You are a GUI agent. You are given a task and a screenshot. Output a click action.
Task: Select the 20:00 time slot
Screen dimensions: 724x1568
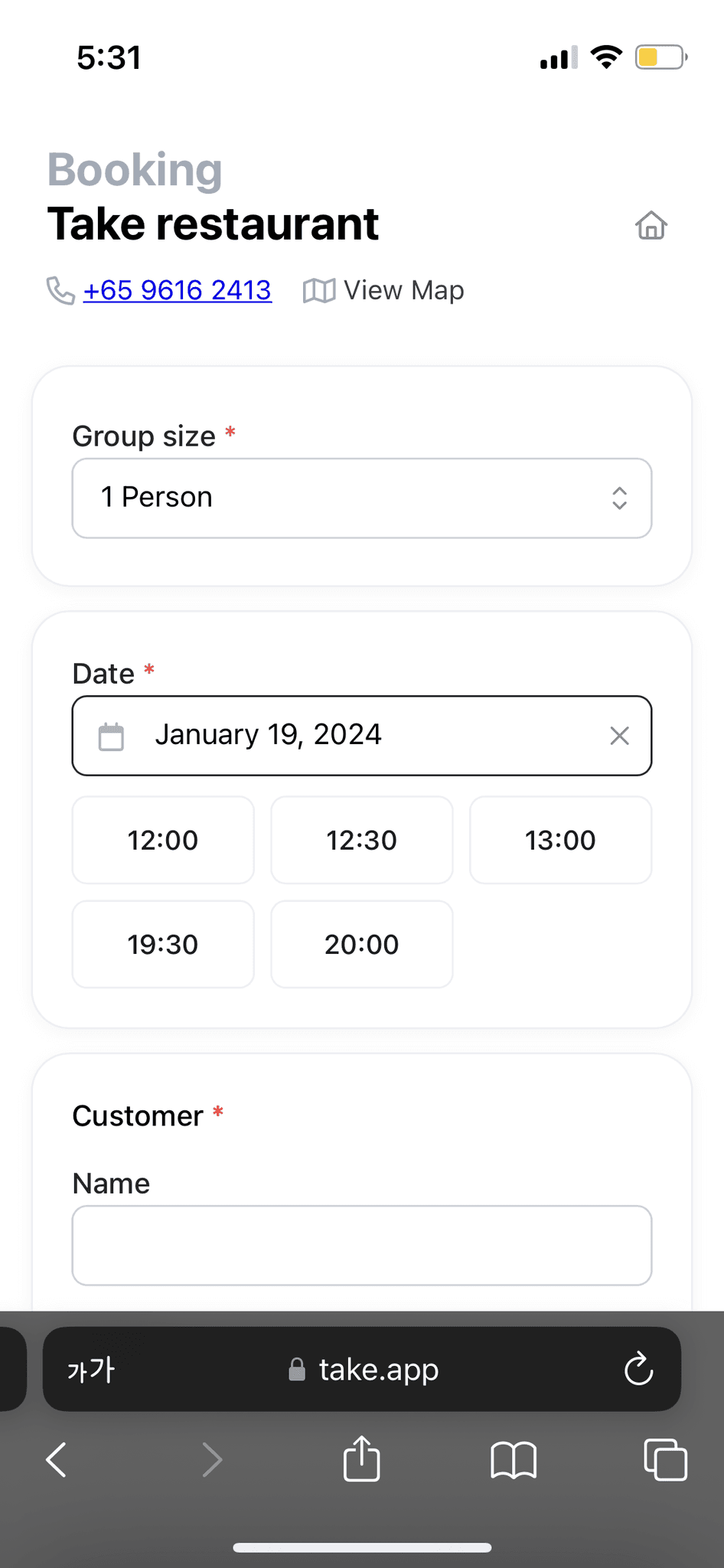(361, 944)
